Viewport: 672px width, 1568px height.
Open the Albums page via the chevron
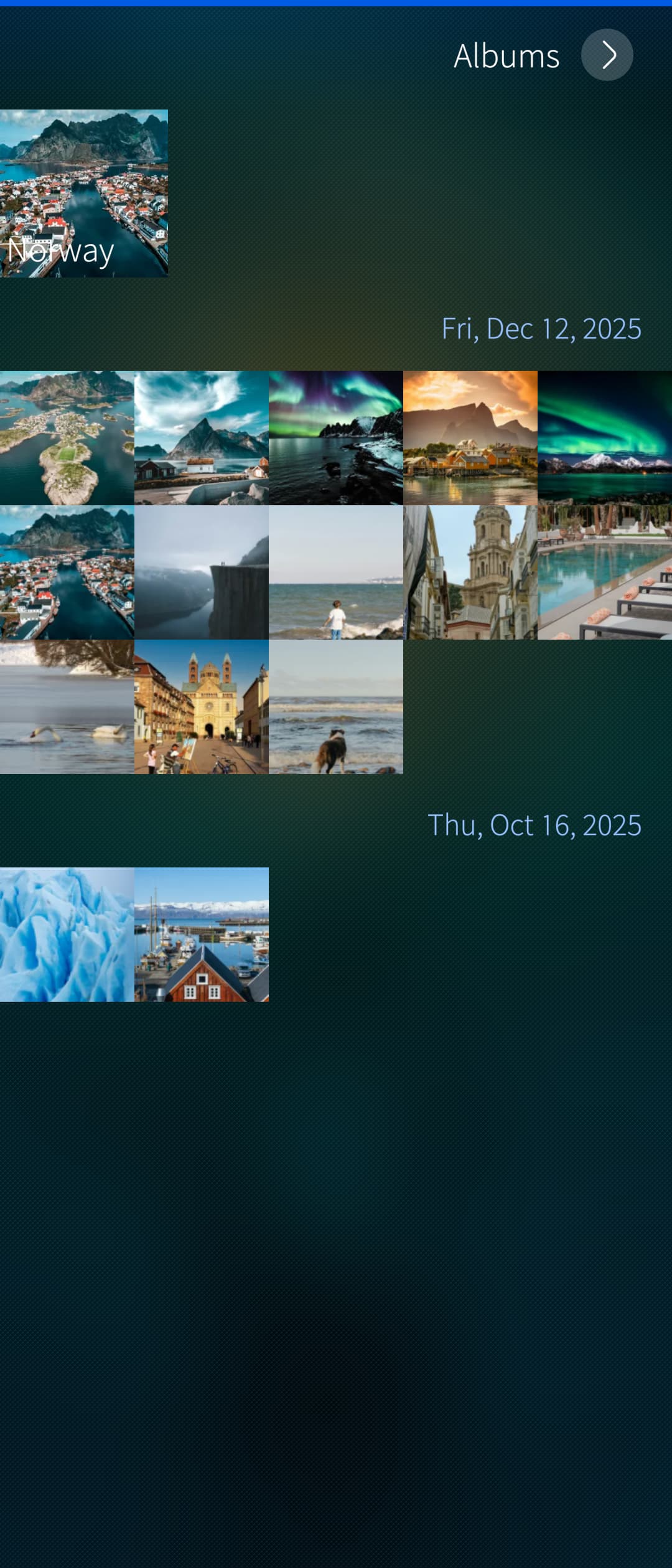607,55
